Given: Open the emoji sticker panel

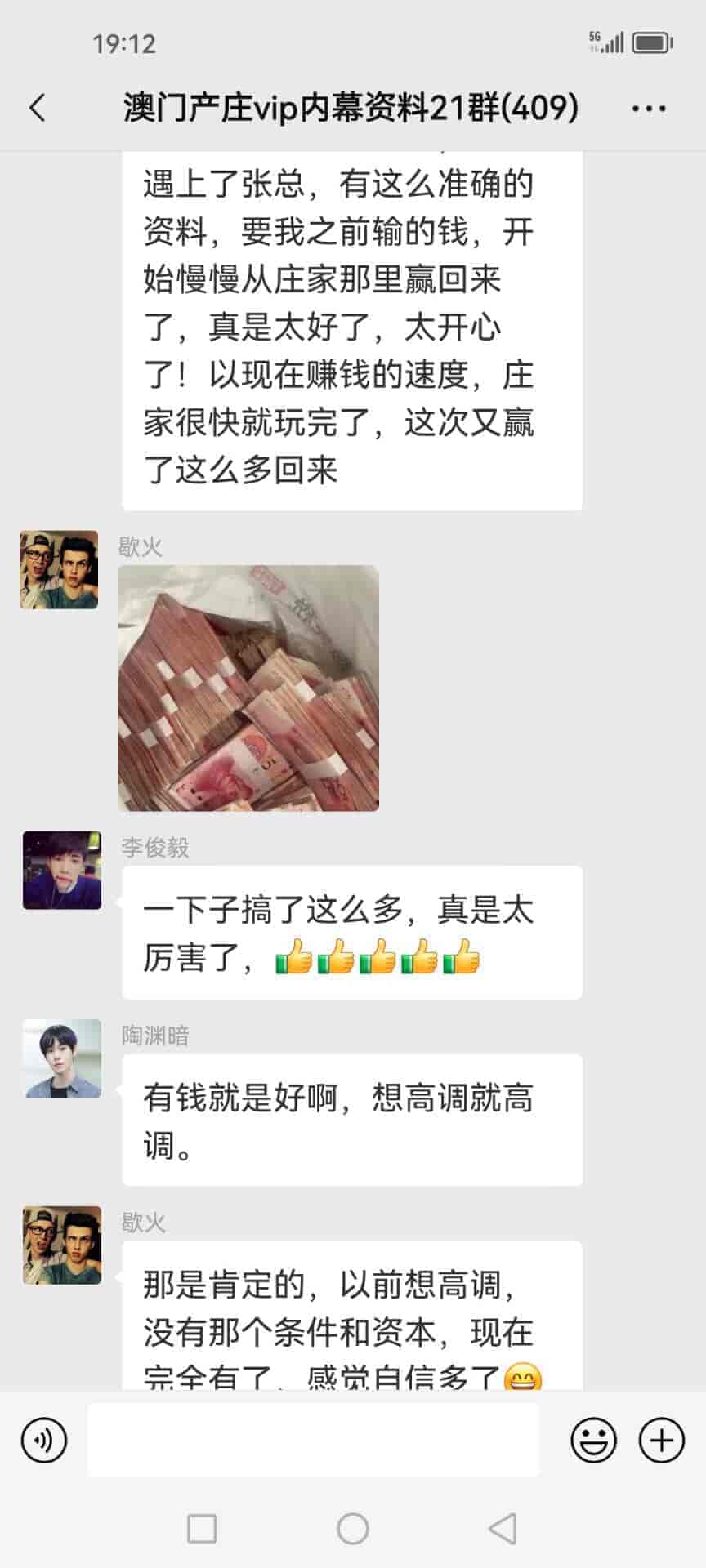Looking at the screenshot, I should (593, 1441).
